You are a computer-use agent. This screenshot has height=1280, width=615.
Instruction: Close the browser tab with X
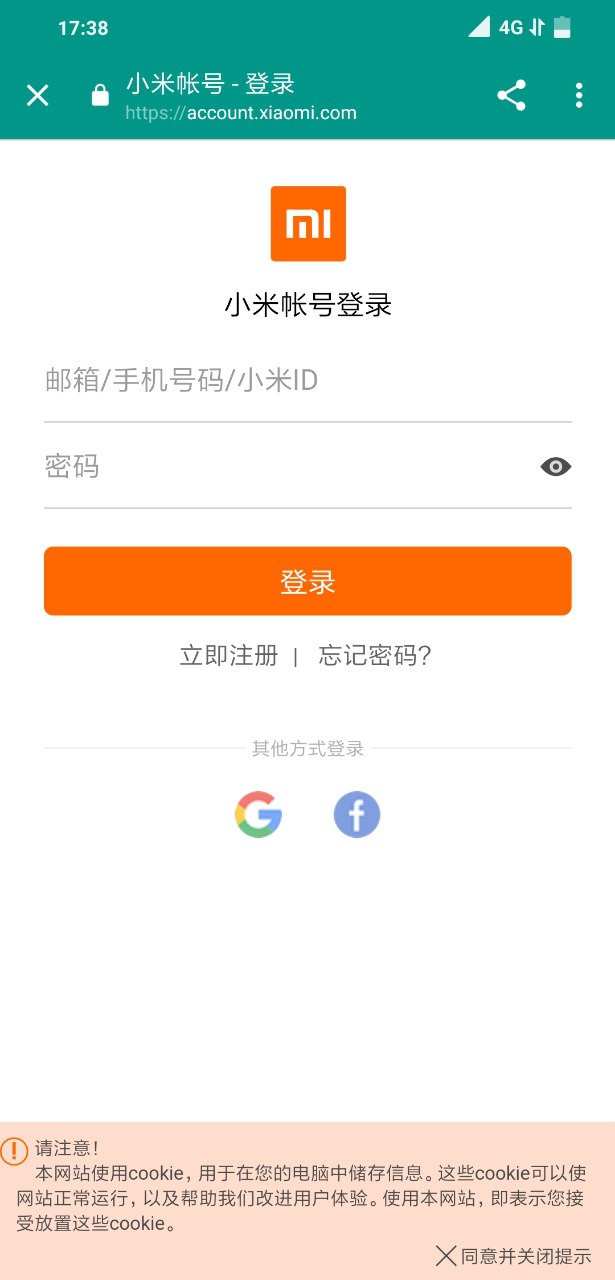point(37,96)
